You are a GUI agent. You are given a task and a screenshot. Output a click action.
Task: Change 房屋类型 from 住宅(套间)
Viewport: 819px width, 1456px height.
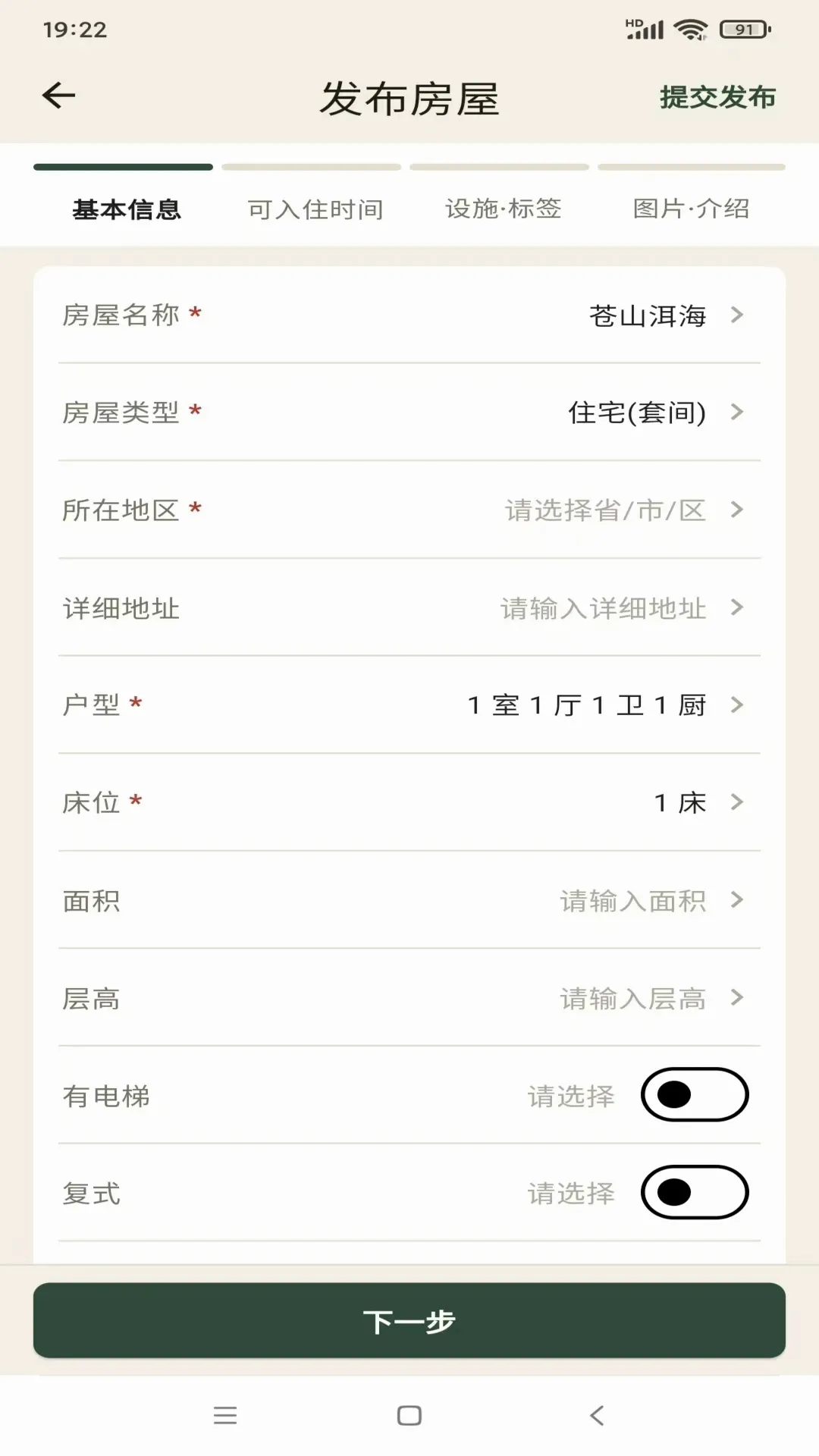coord(409,413)
